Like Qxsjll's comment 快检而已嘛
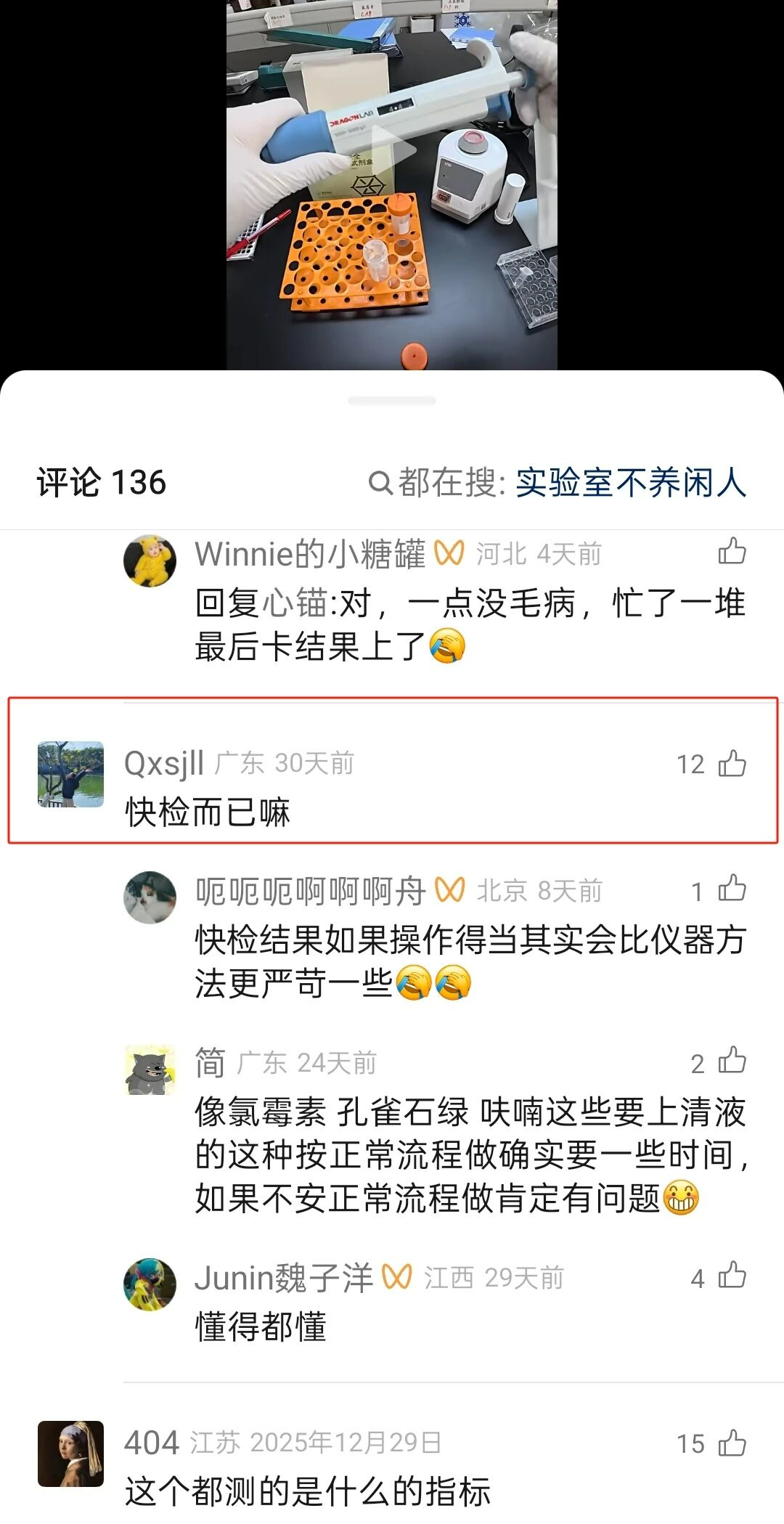The image size is (784, 1524). 732,764
